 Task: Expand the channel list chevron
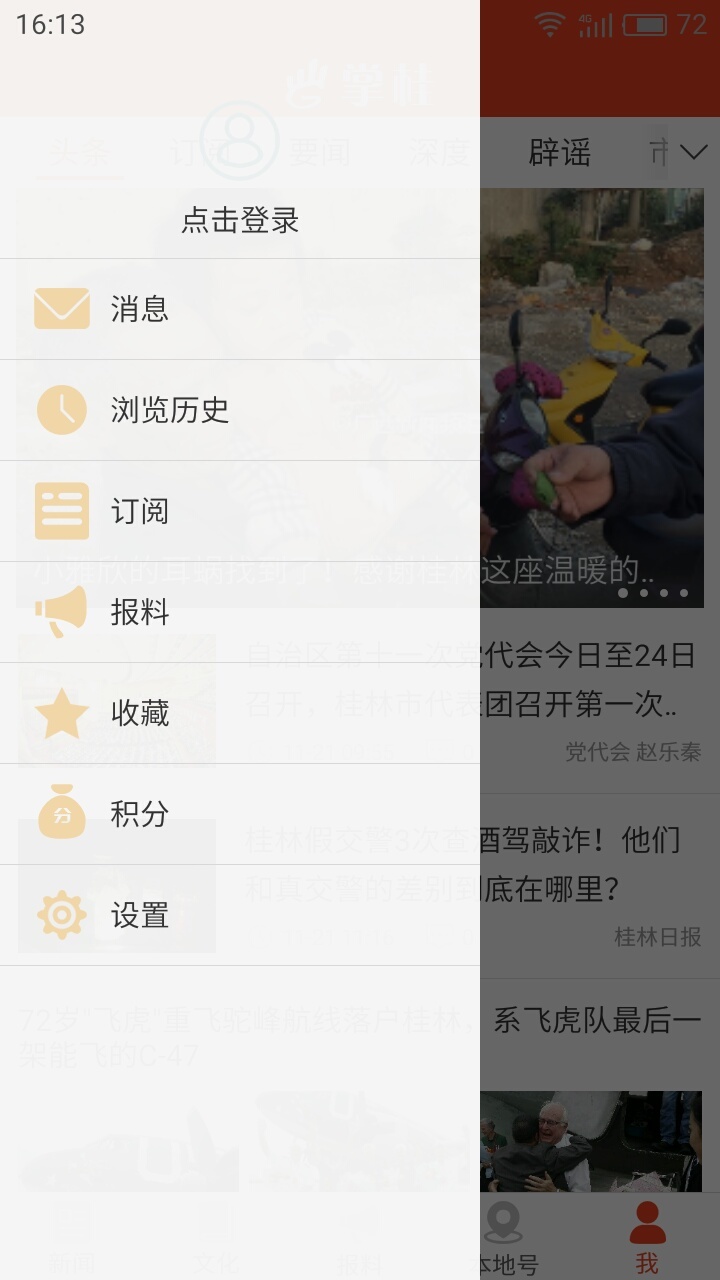693,152
